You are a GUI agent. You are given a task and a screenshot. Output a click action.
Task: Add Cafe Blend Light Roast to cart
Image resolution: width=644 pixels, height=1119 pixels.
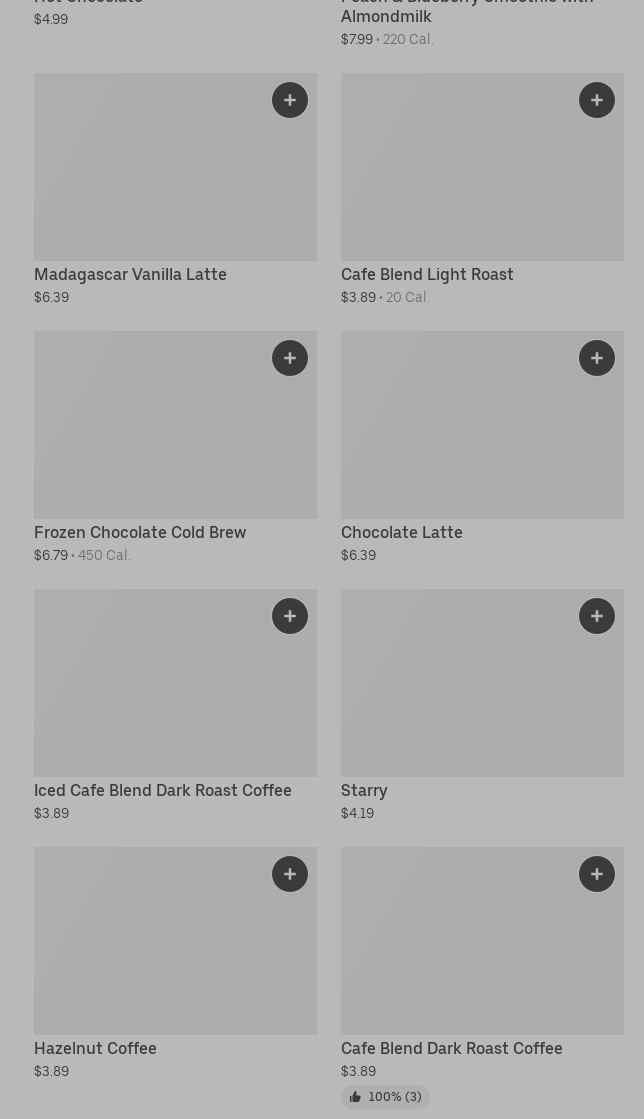click(597, 100)
